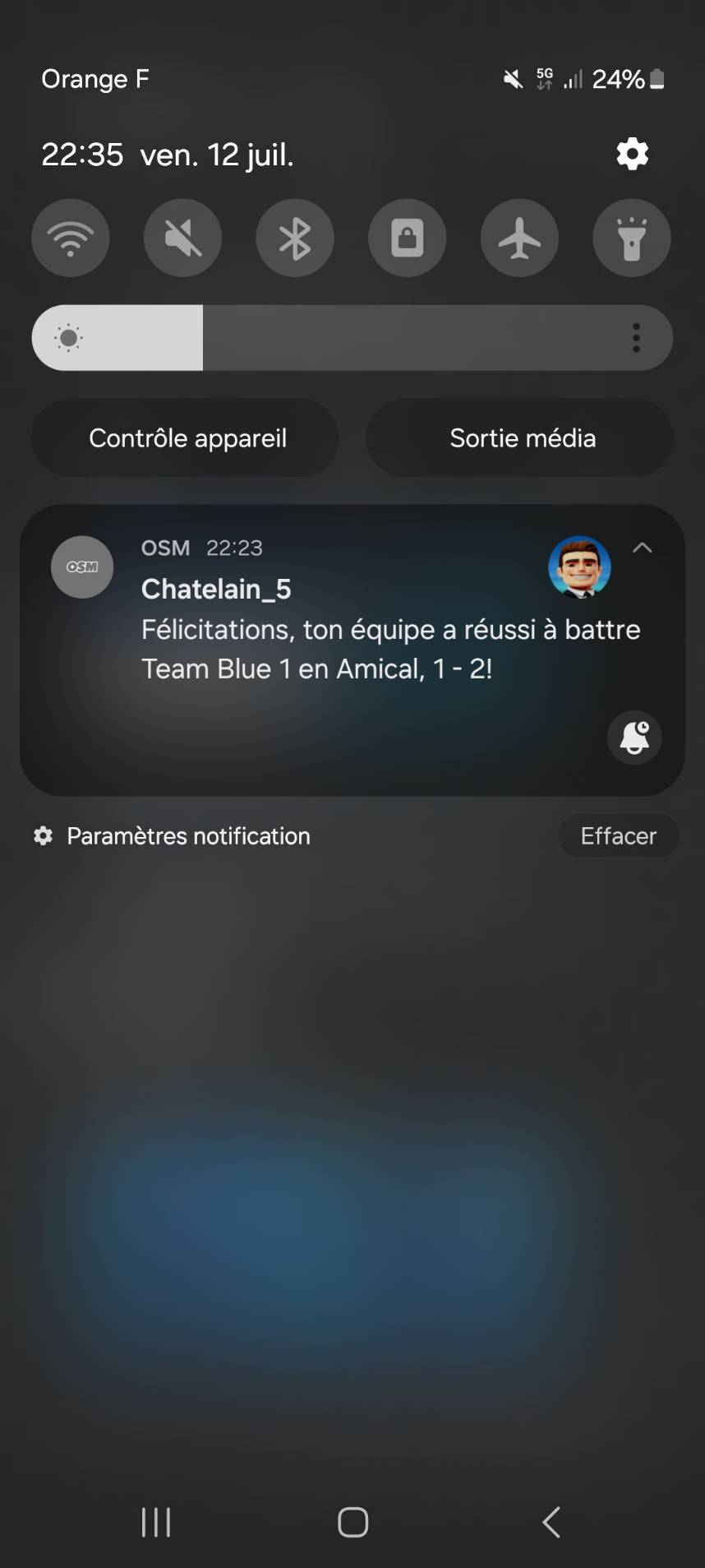Tap the home button
This screenshot has height=1568, width=705.
[352, 1522]
